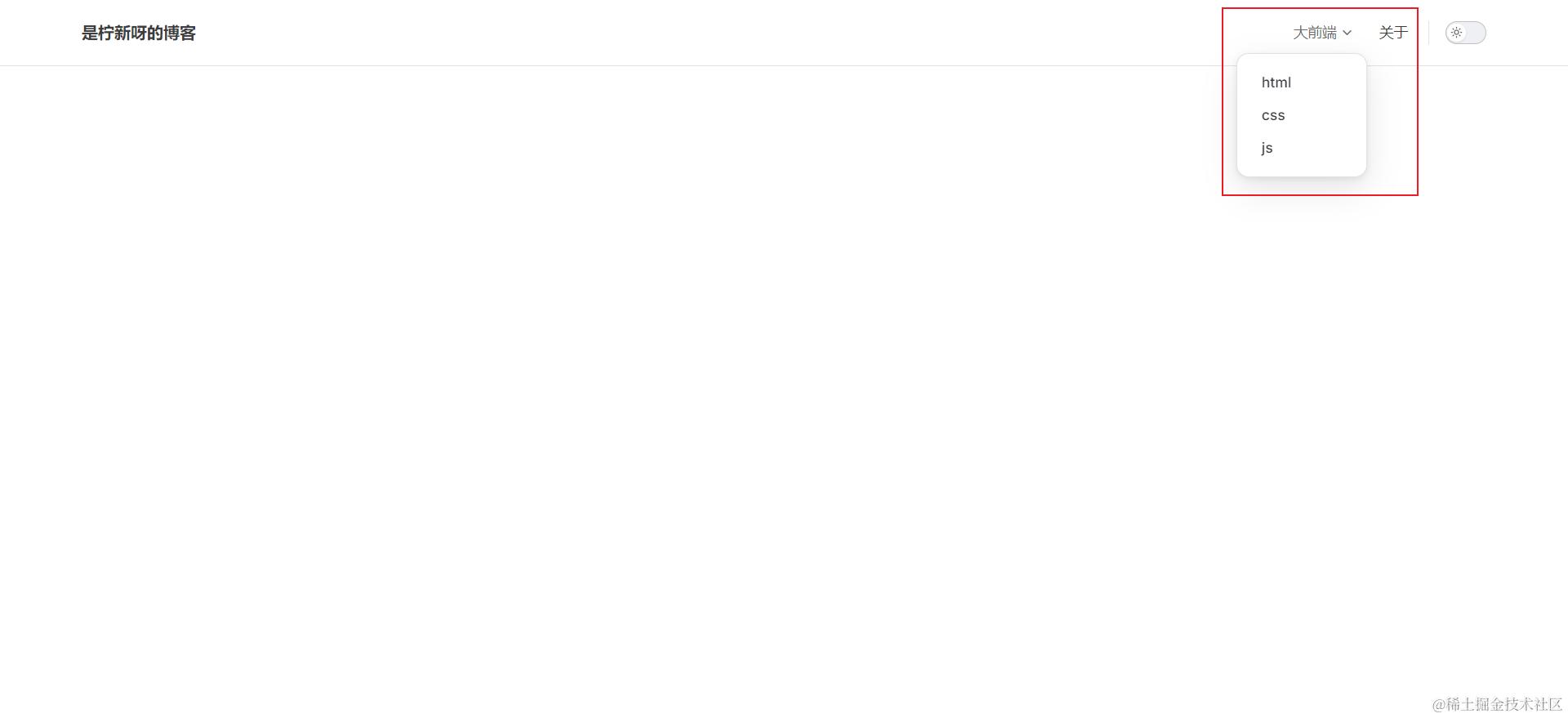Toggle the dark mode switch
This screenshot has width=1568, height=718.
tap(1465, 33)
